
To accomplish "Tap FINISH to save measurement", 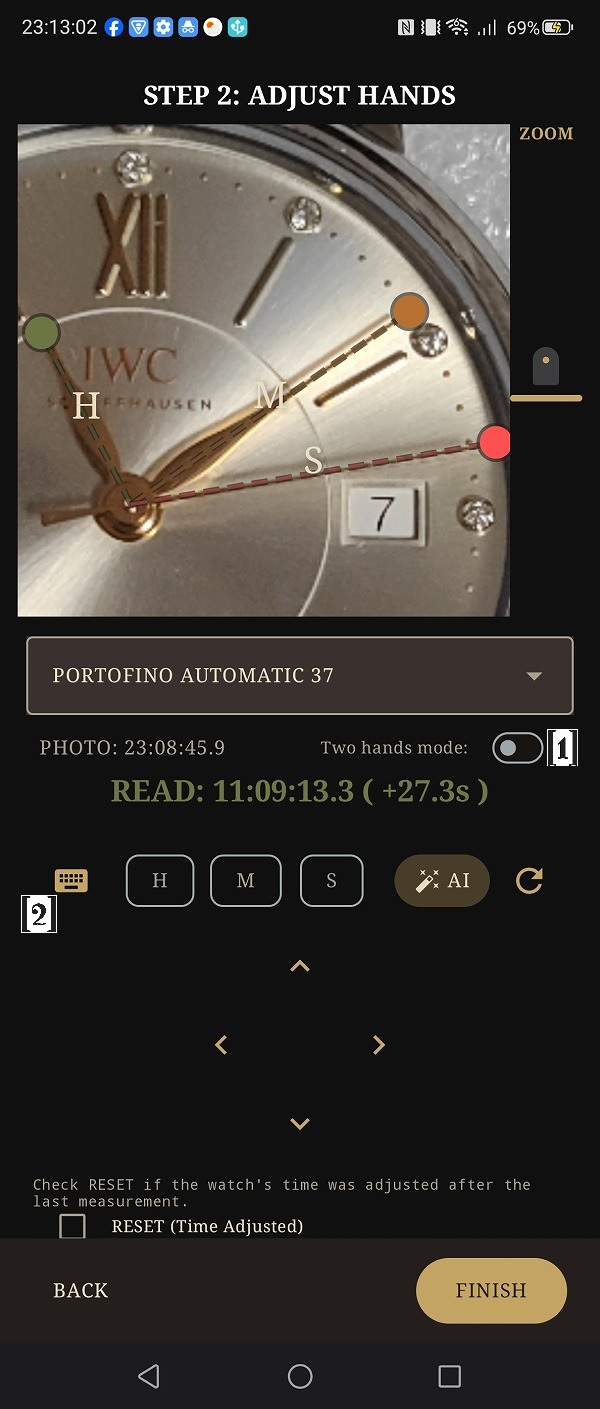I will click(491, 1290).
